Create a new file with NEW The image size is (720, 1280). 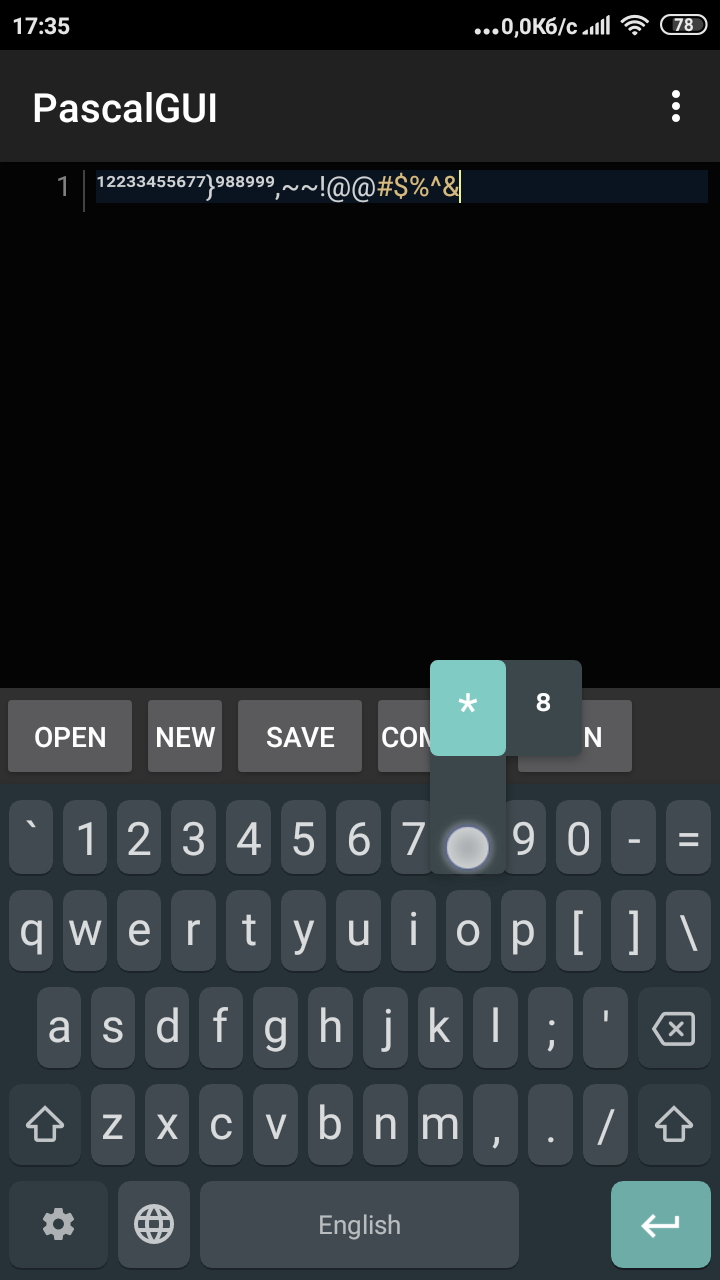click(x=185, y=737)
